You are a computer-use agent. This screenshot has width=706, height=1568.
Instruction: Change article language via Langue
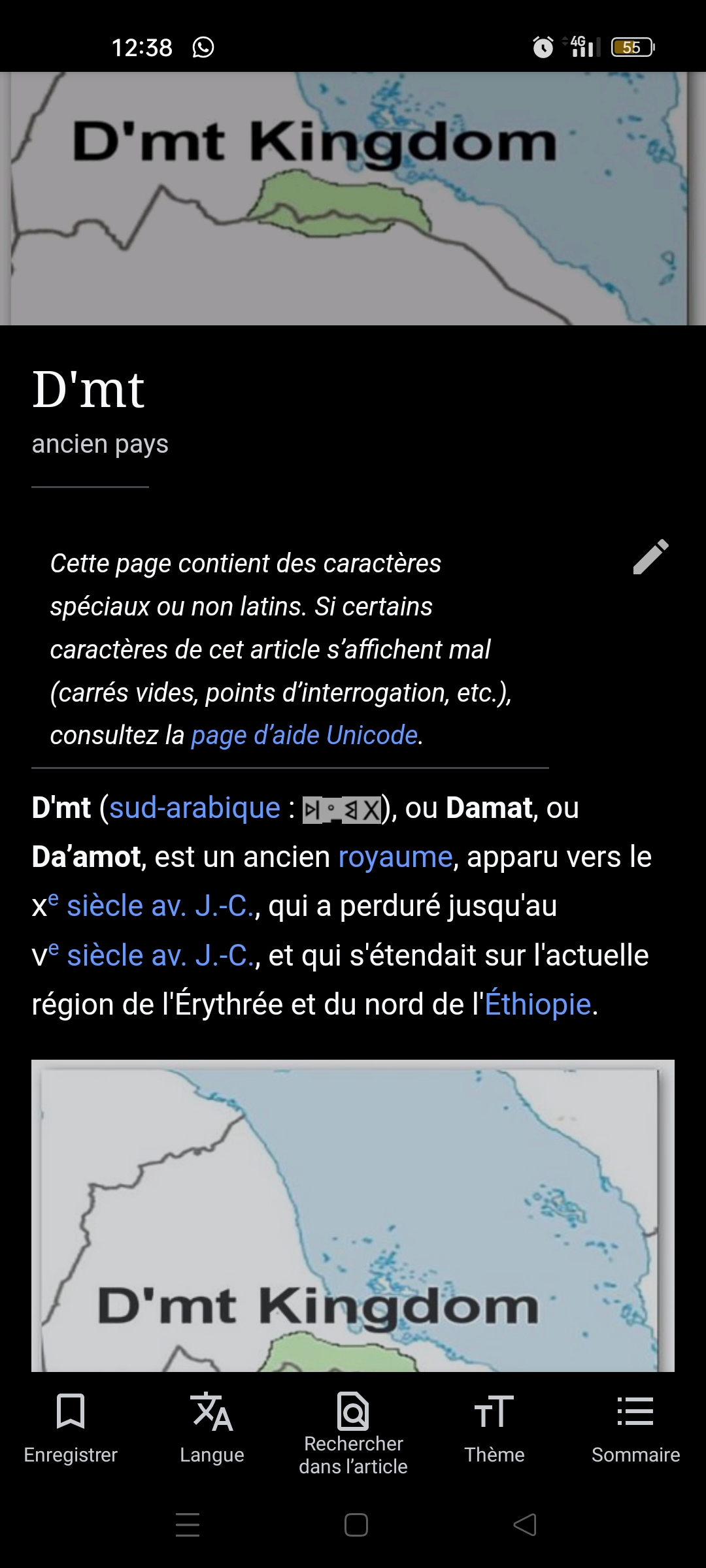212,1428
